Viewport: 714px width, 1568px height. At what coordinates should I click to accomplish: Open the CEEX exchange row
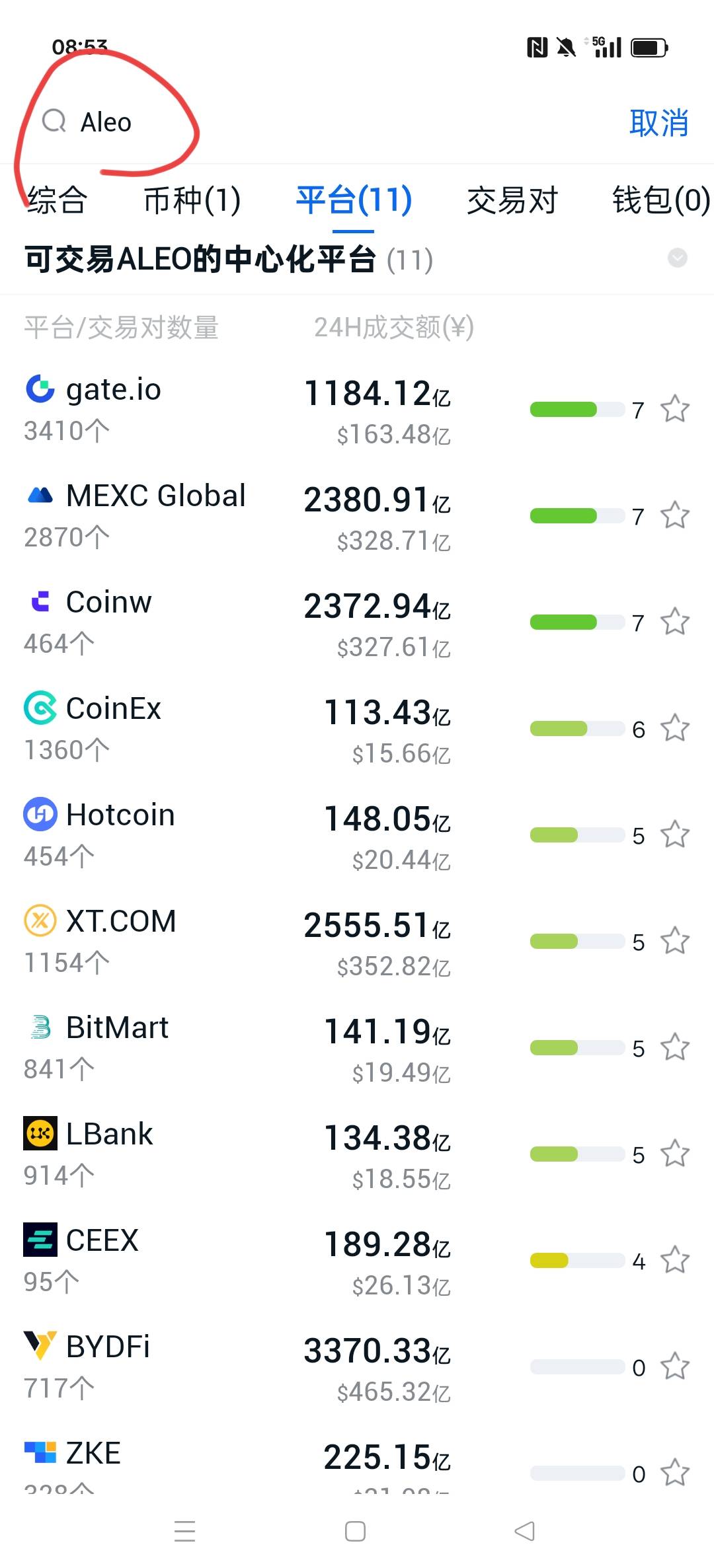102,1241
